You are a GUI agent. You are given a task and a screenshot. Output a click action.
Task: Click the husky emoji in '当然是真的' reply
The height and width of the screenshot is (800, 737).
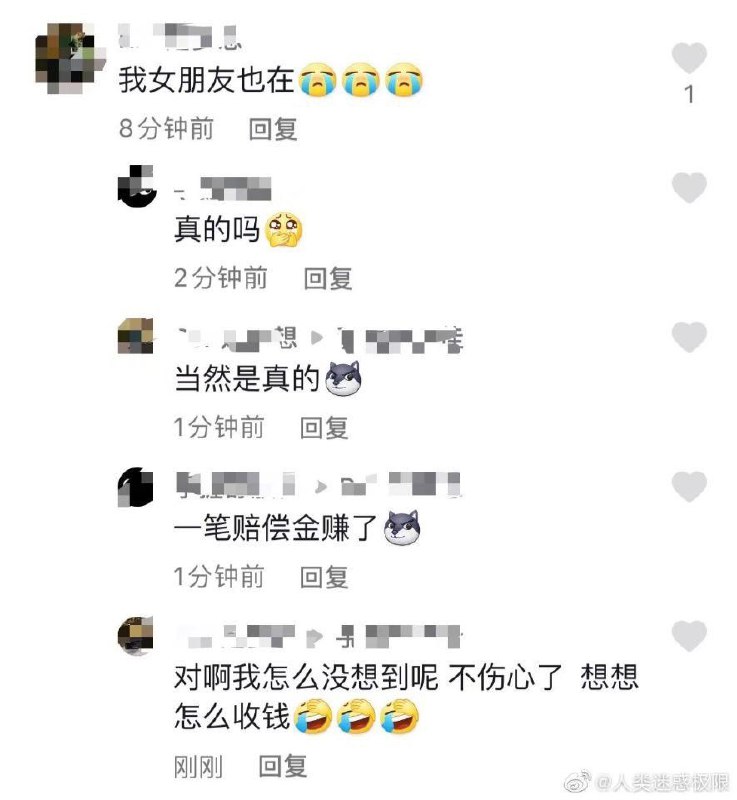pyautogui.click(x=345, y=376)
